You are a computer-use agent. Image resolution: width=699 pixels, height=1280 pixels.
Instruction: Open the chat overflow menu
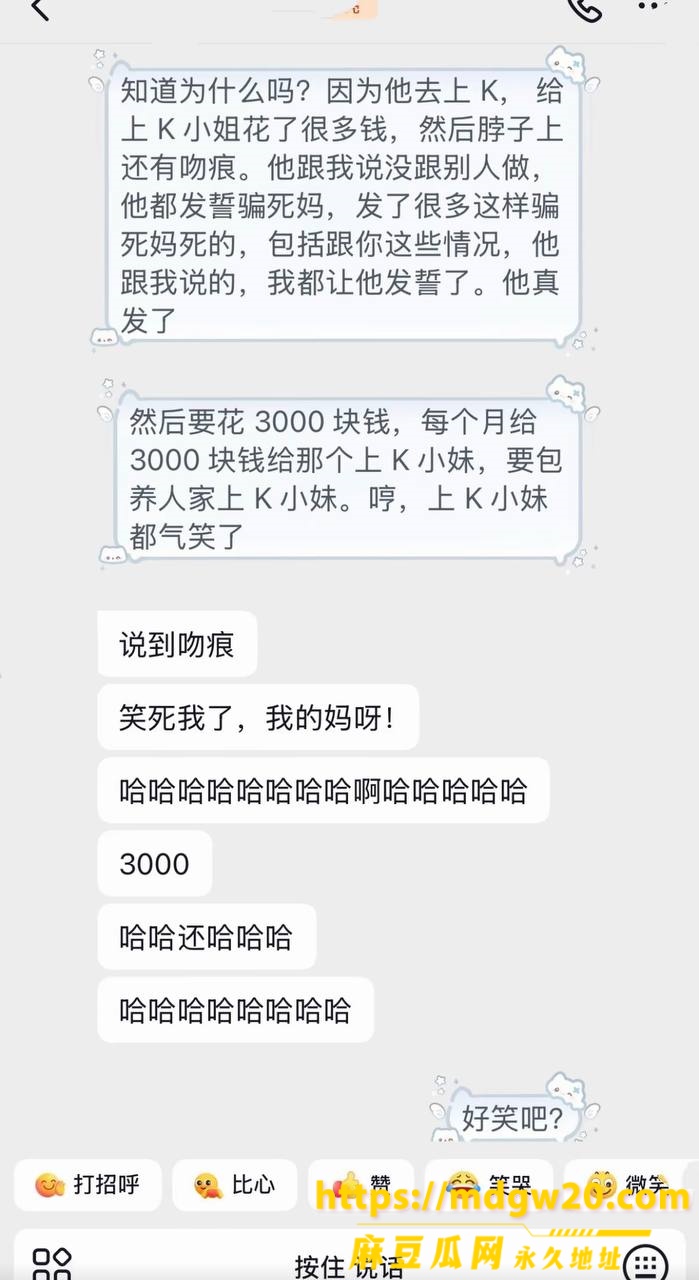coord(654,6)
